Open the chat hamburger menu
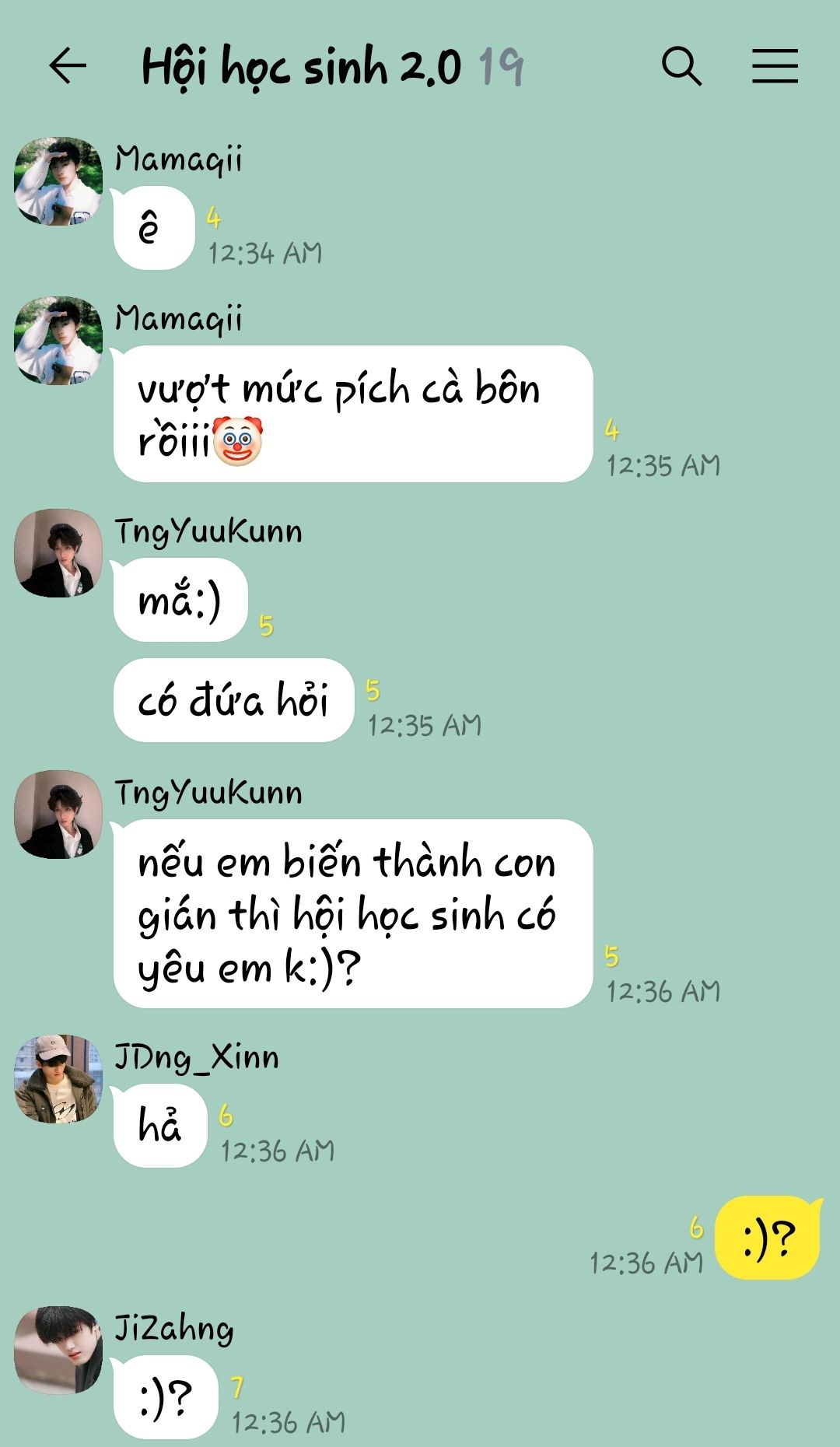840x1447 pixels. click(x=775, y=65)
